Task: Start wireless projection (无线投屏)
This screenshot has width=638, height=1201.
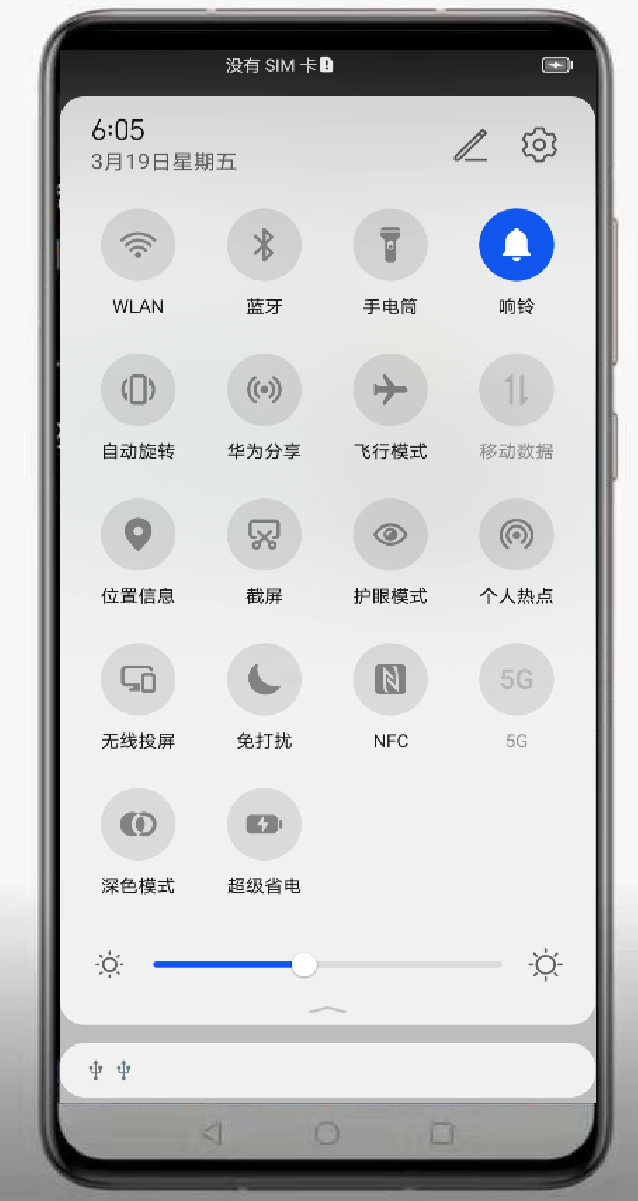Action: [x=138, y=680]
